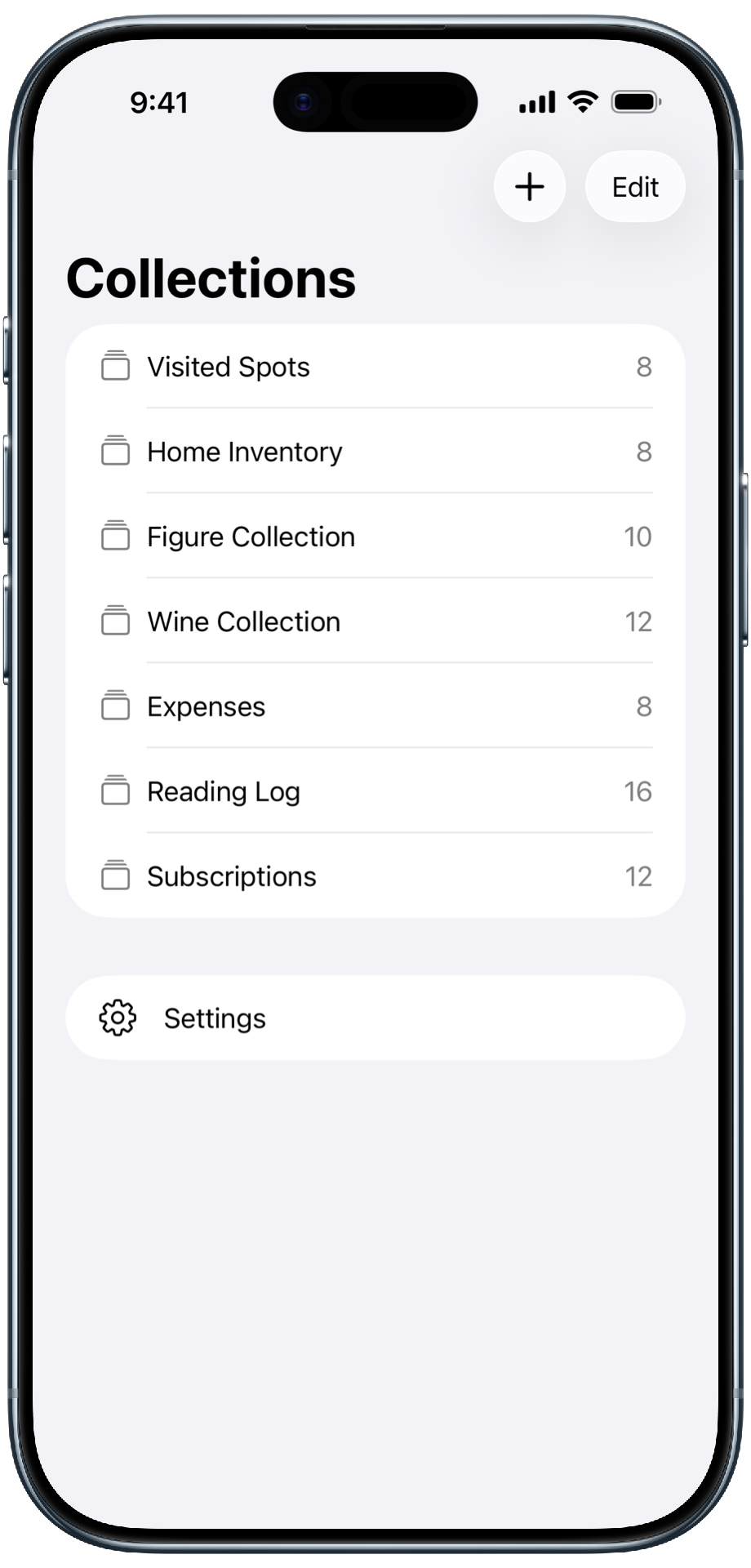Open the Subscriptions collection
The image size is (751, 1568).
pyautogui.click(x=375, y=877)
